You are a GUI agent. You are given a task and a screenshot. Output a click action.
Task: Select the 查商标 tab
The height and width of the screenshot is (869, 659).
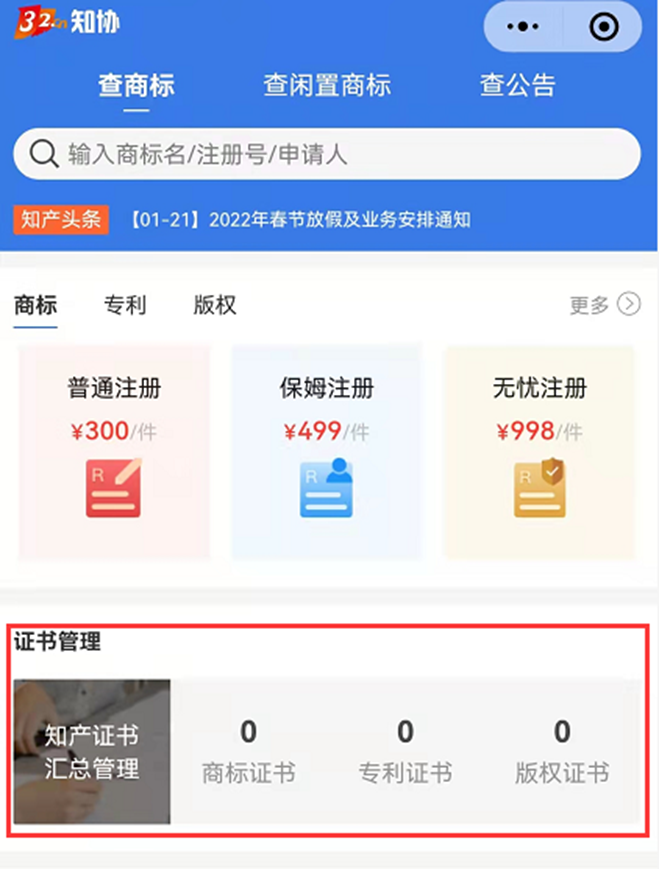tap(136, 85)
